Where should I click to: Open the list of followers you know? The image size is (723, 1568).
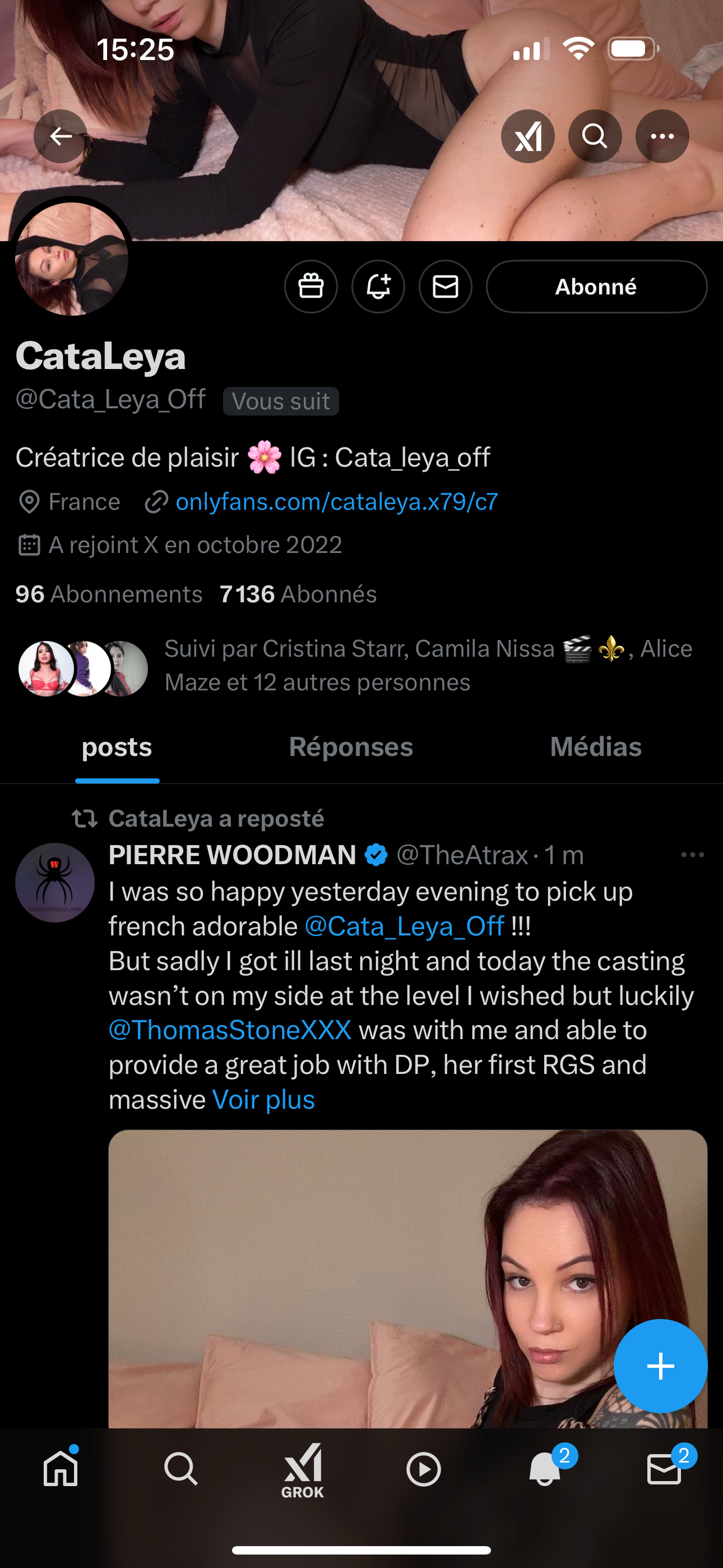pos(365,666)
